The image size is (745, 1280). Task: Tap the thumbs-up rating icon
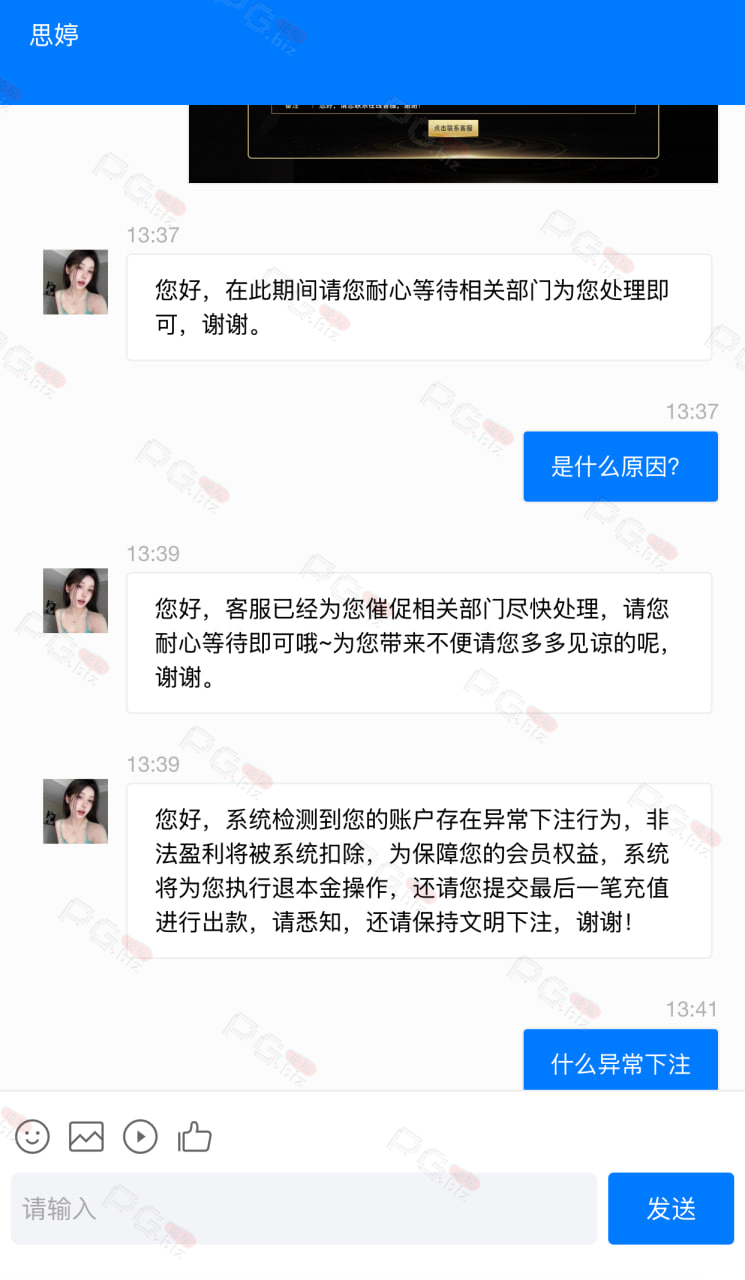point(194,1136)
